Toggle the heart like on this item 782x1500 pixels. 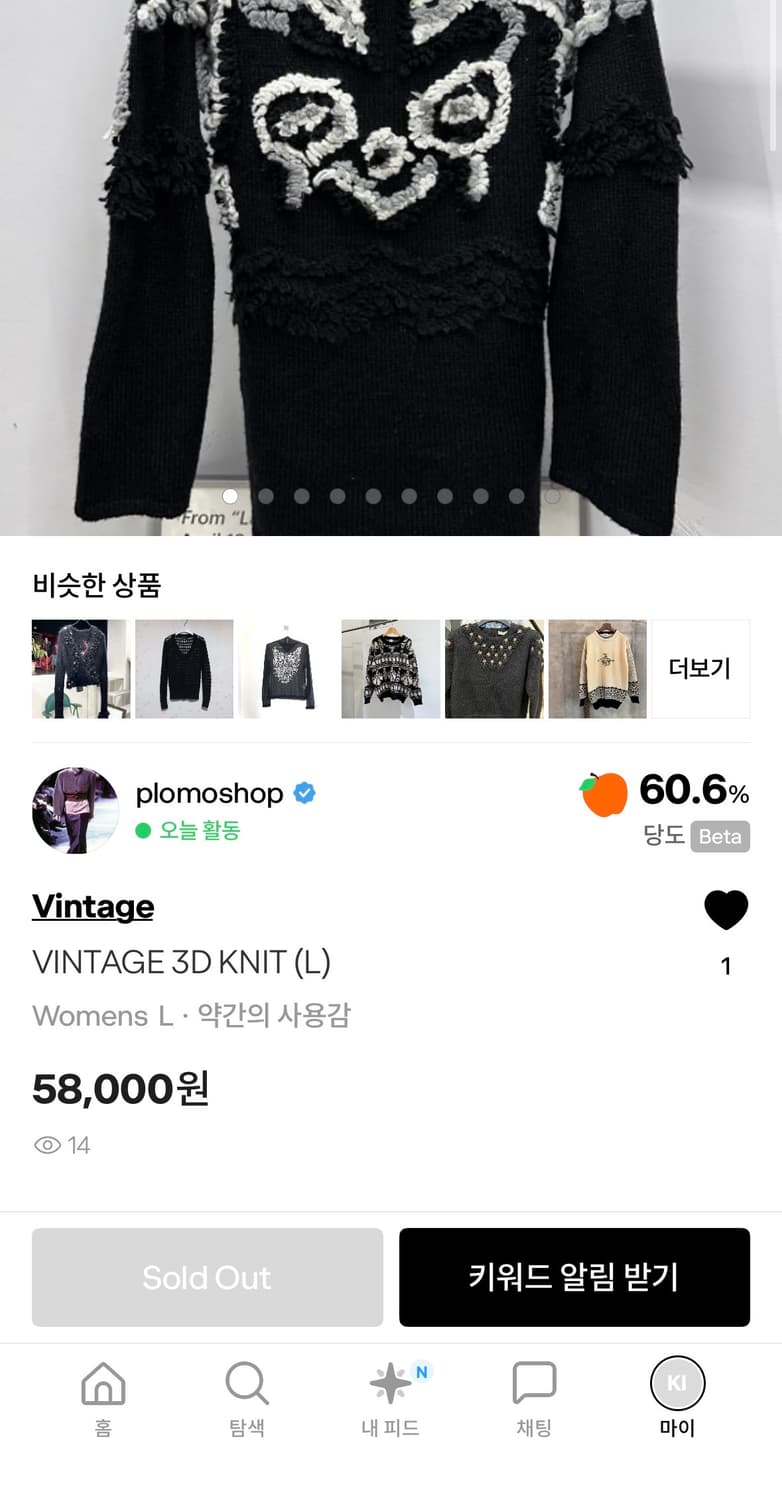(x=726, y=910)
